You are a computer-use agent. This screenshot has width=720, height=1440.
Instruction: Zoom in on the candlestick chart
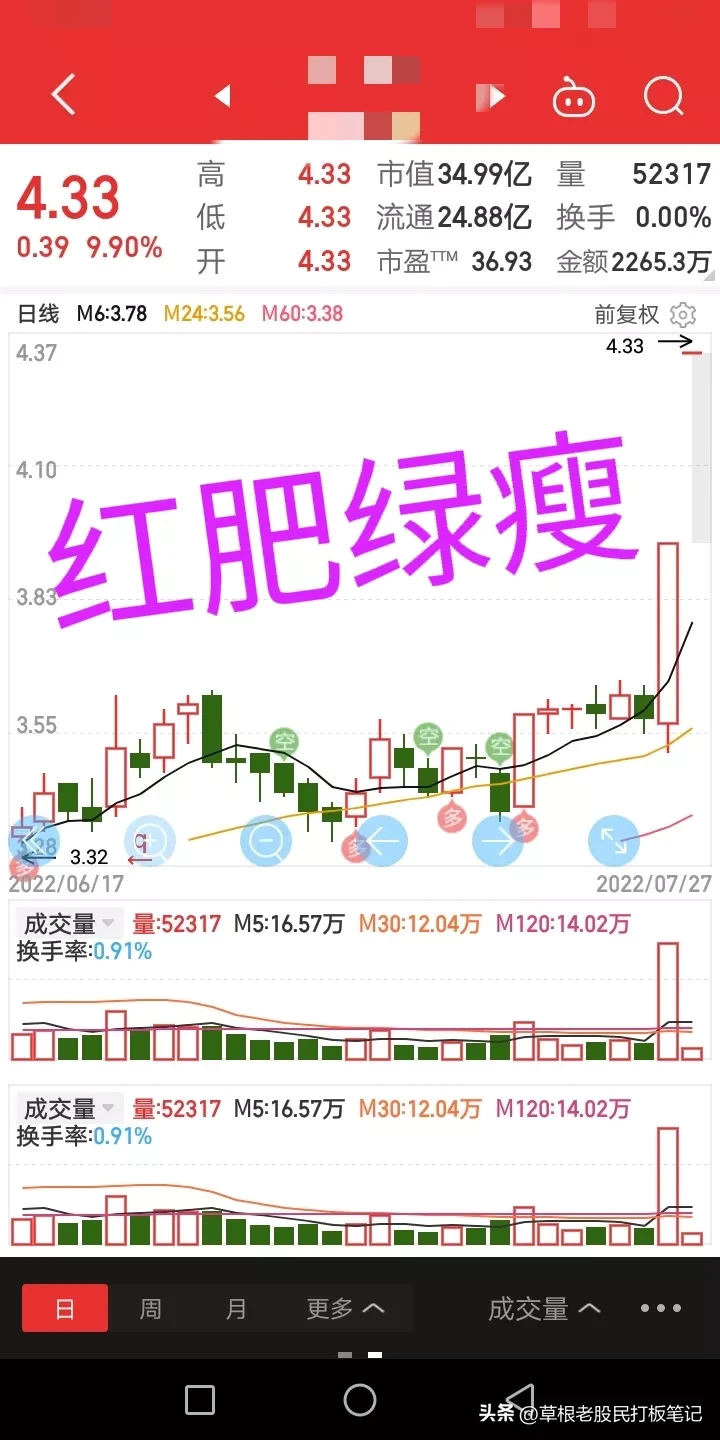150,841
